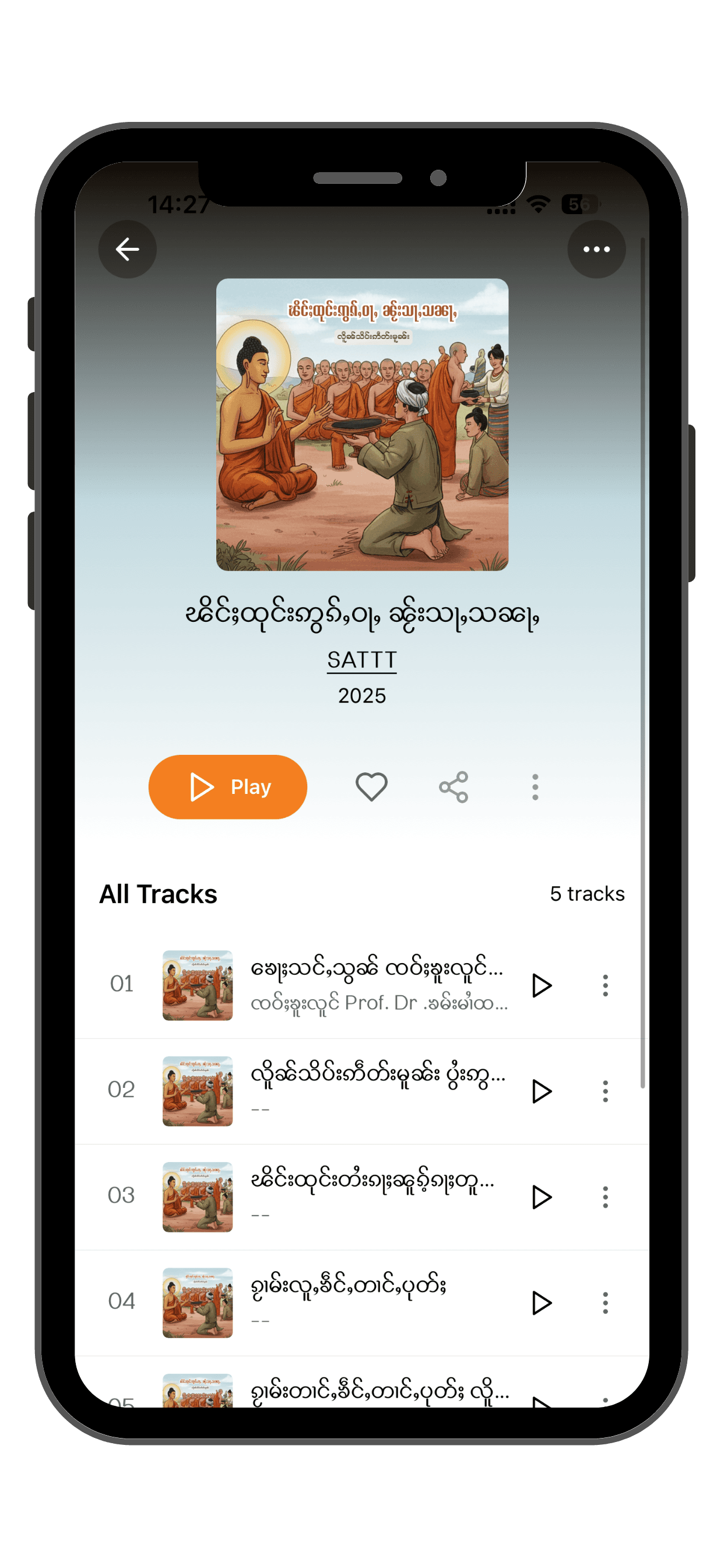
Task: View the album cover artwork
Action: (x=362, y=424)
